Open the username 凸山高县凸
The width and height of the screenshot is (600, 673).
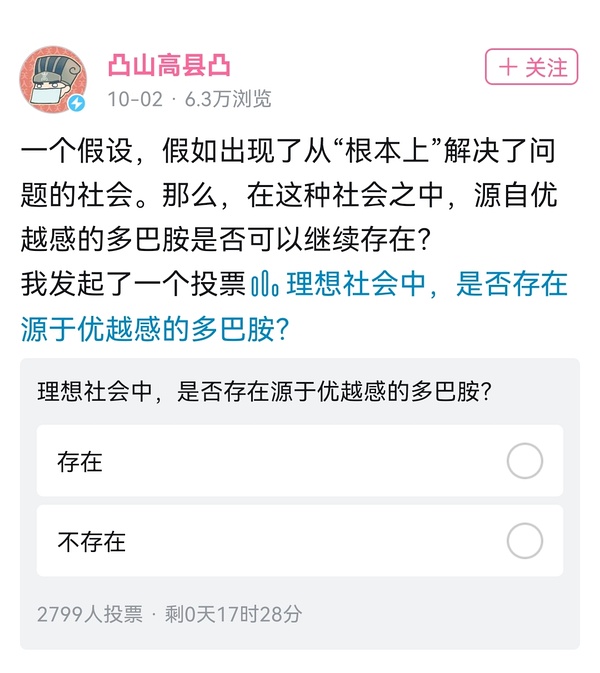[x=169, y=66]
